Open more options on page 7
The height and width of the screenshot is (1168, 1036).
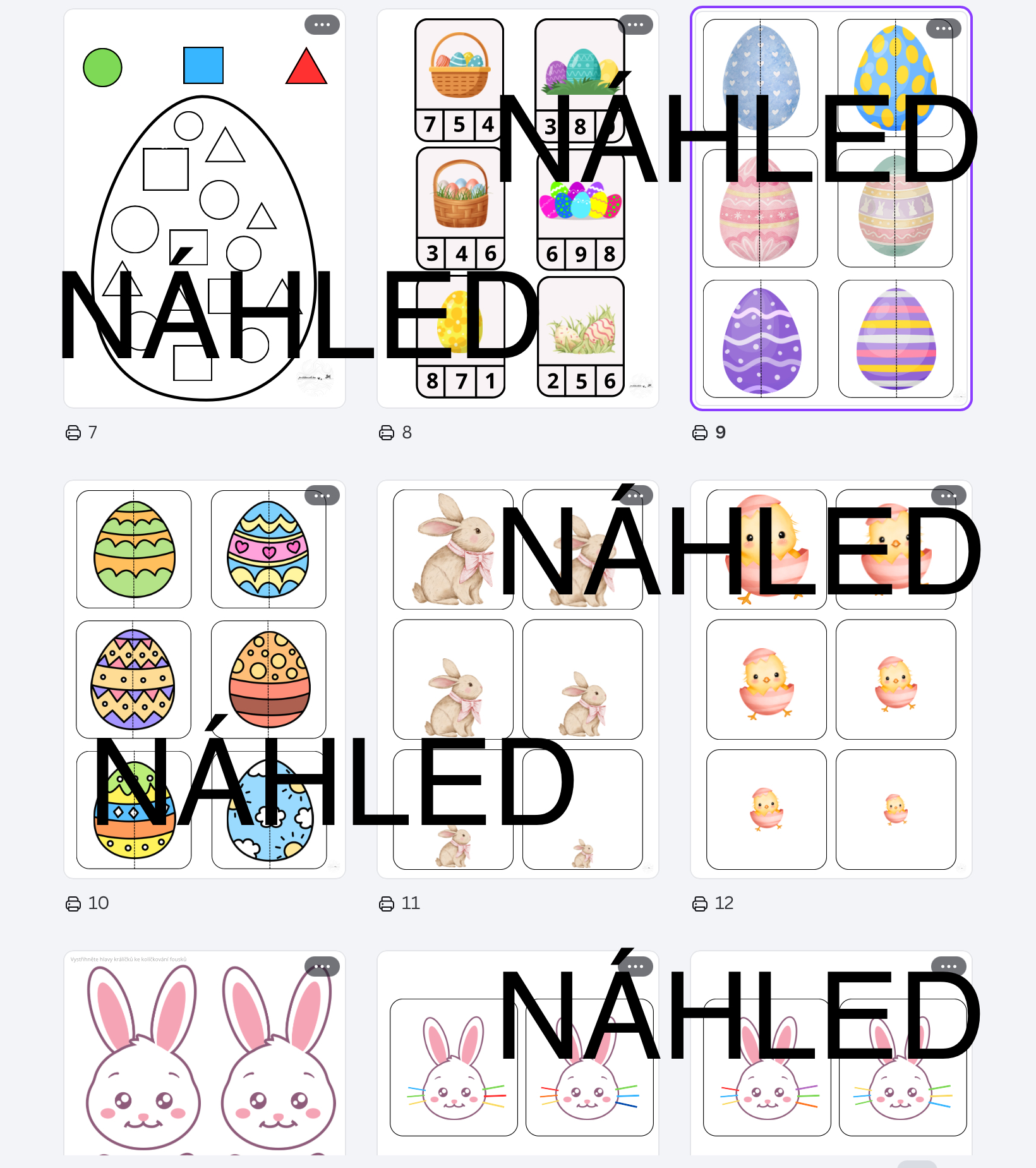click(x=322, y=25)
